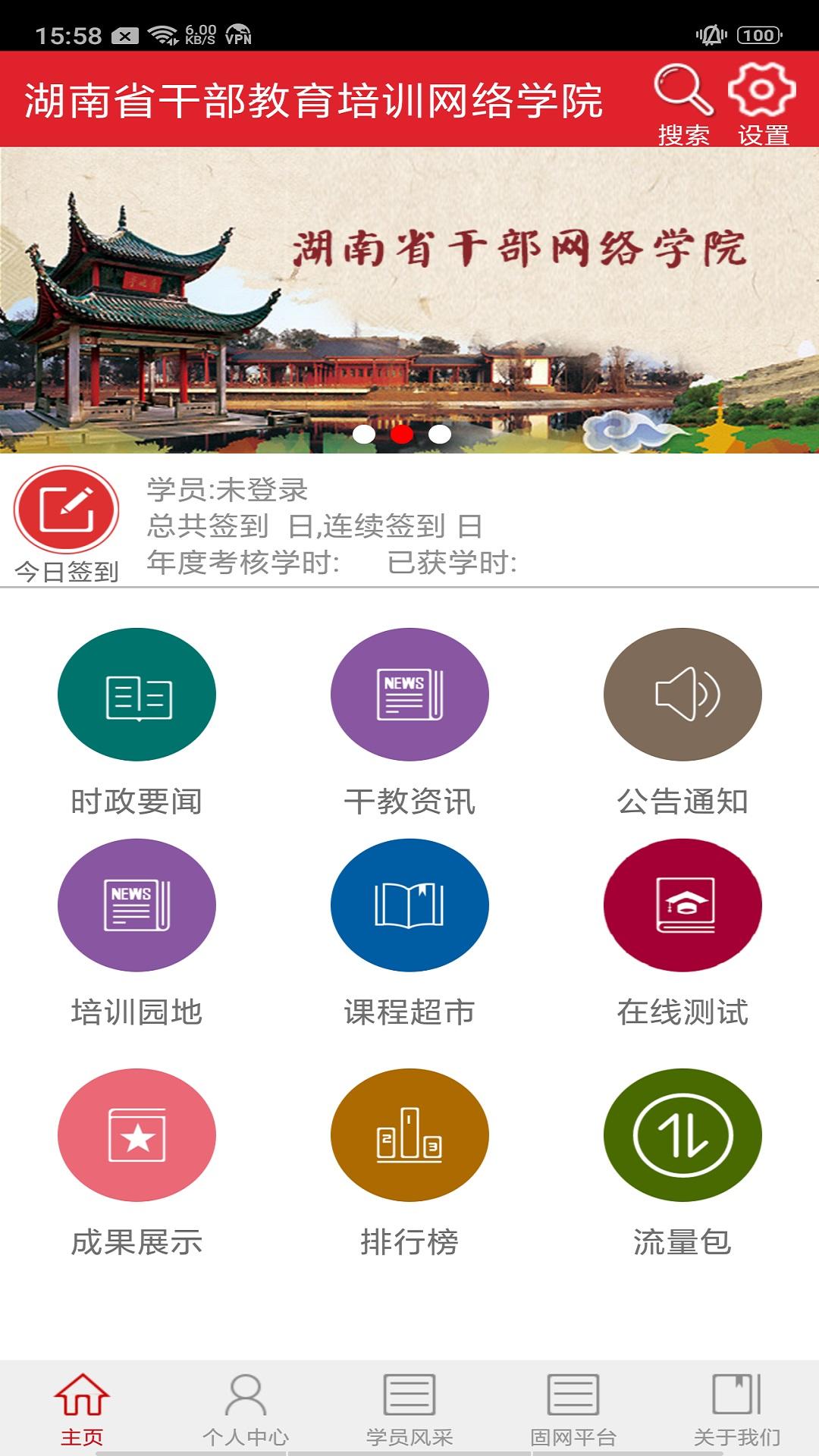
Task: Jump to the third banner page dot
Action: point(440,434)
